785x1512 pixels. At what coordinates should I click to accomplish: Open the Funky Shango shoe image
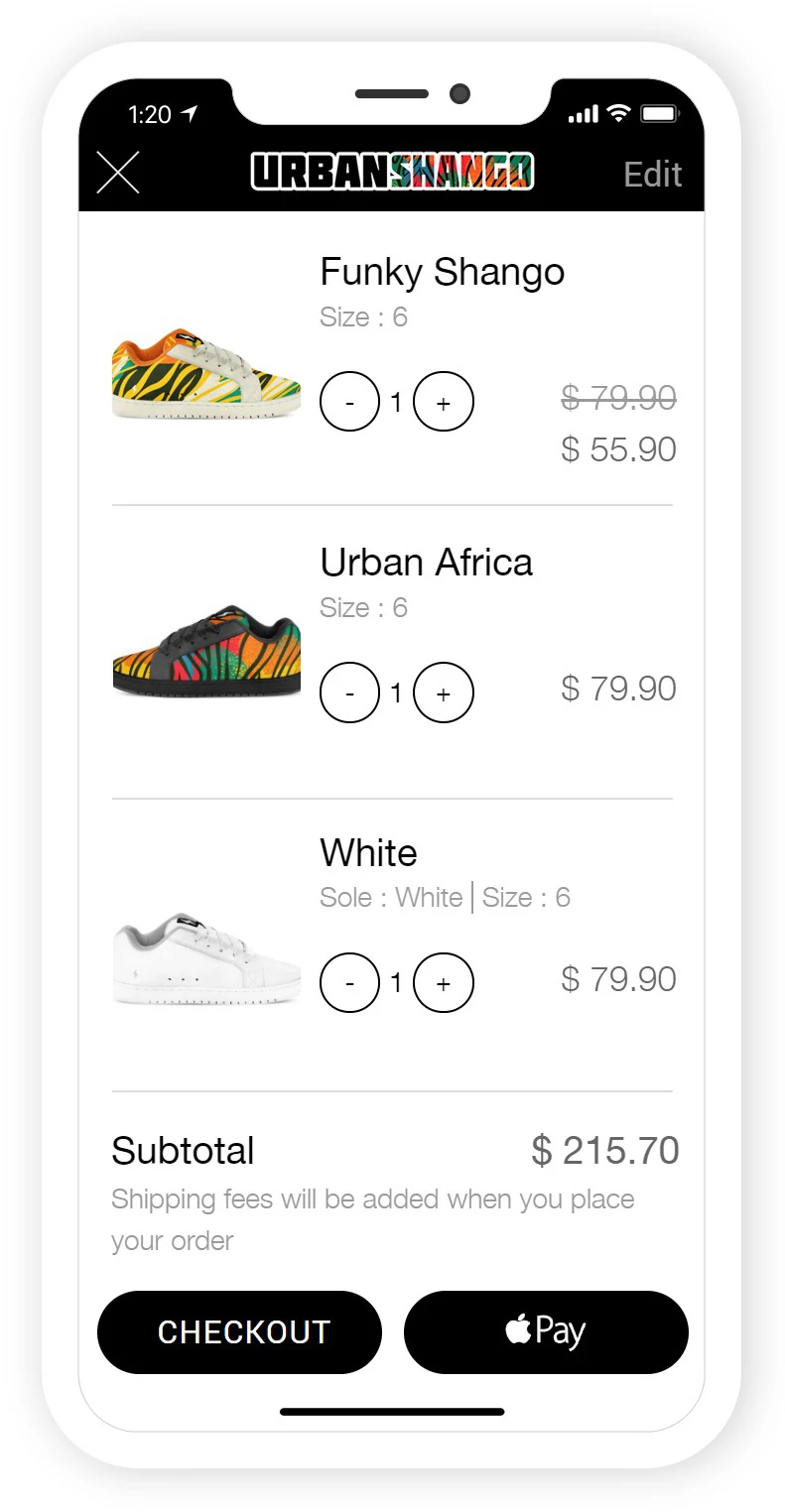coord(206,373)
